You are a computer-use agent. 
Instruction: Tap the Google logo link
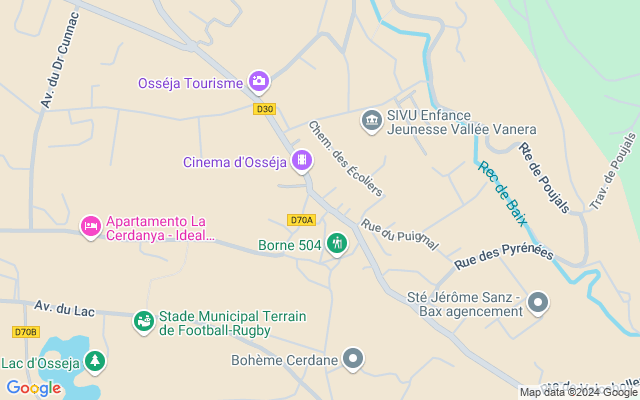[34, 388]
